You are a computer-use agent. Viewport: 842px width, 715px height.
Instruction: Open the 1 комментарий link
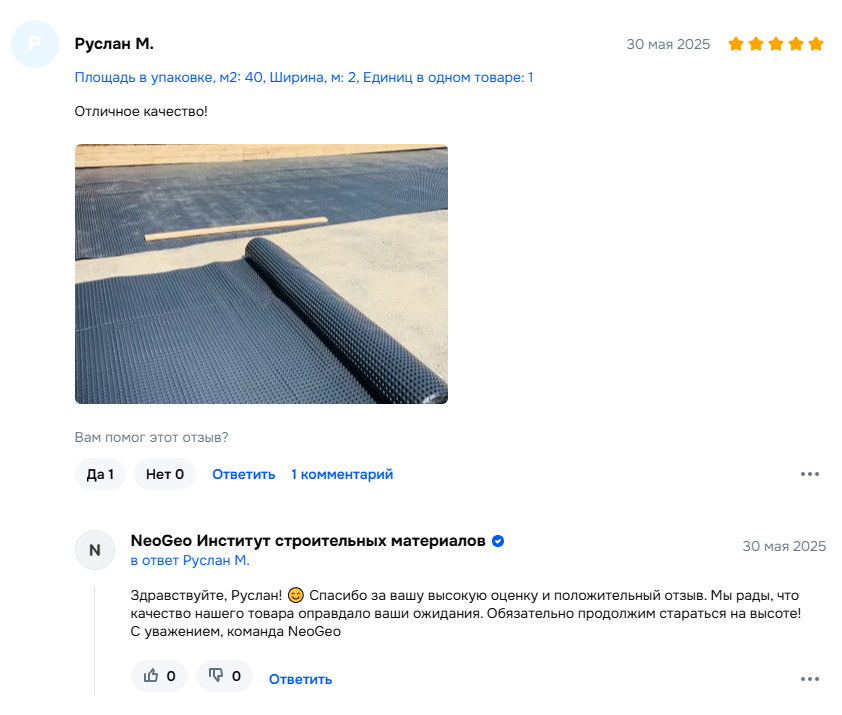342,474
